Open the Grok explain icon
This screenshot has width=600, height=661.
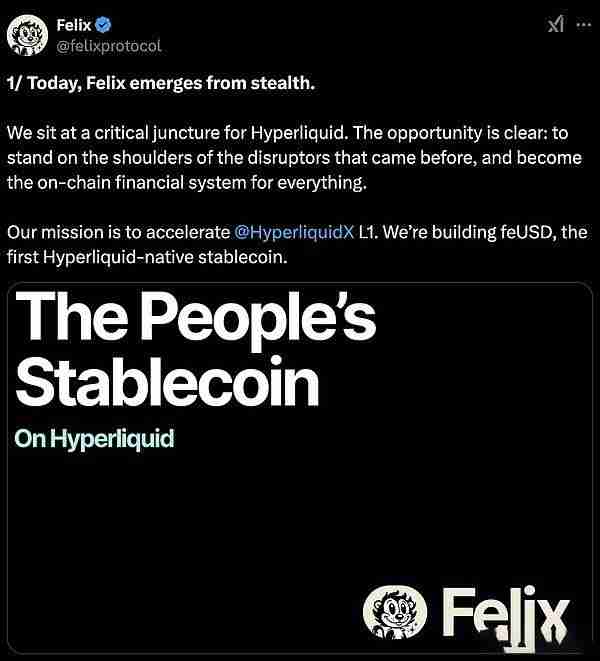click(x=556, y=25)
